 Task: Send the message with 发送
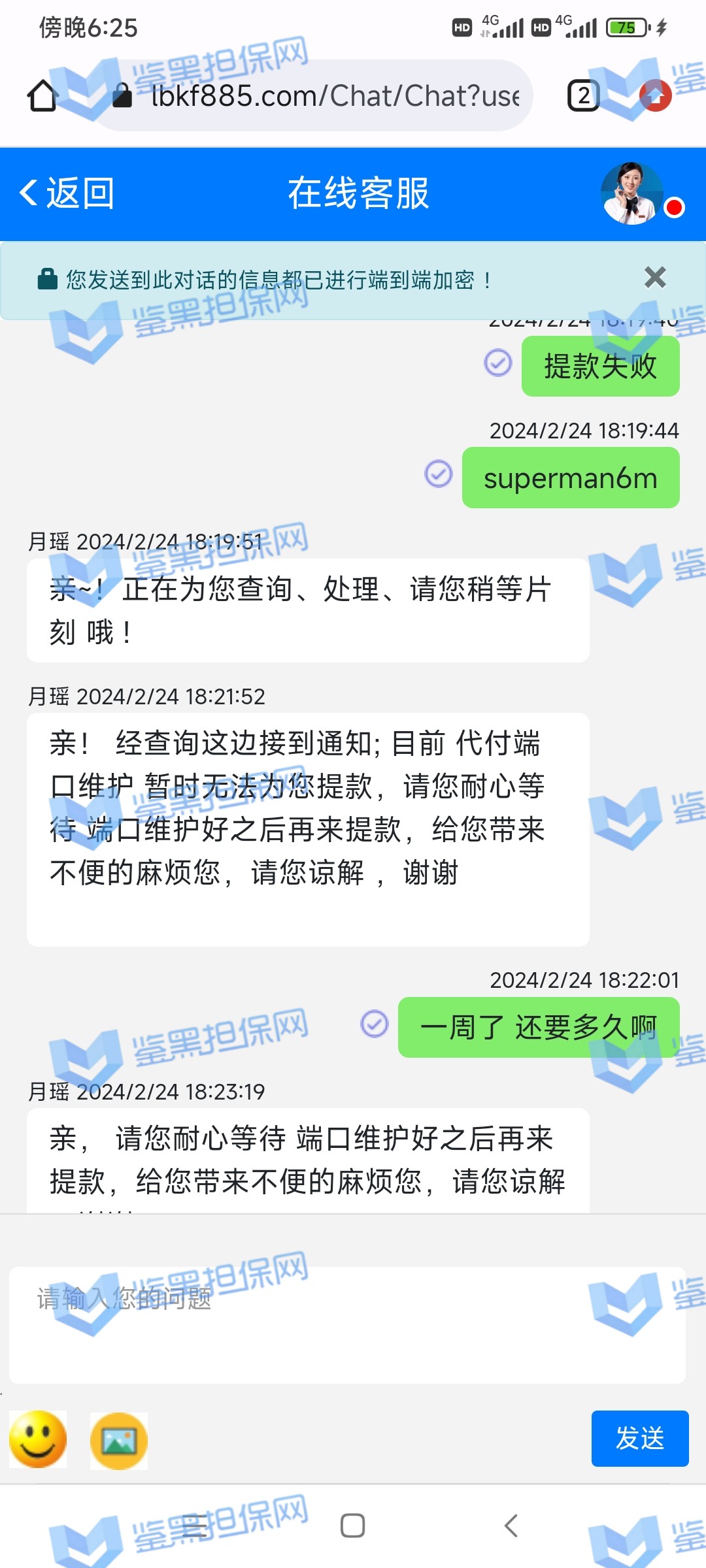pyautogui.click(x=639, y=1438)
